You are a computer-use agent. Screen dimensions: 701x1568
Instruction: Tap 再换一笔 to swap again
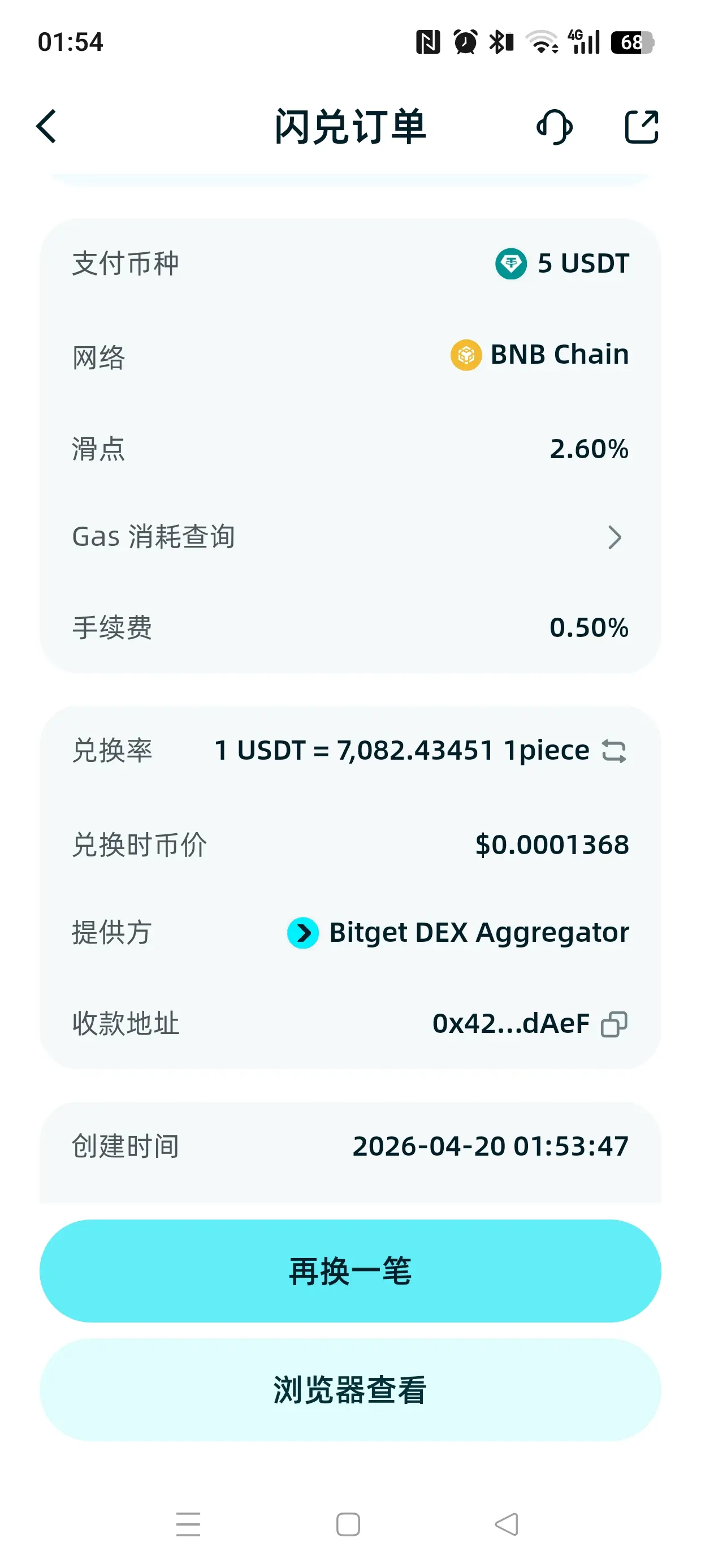tap(350, 1270)
